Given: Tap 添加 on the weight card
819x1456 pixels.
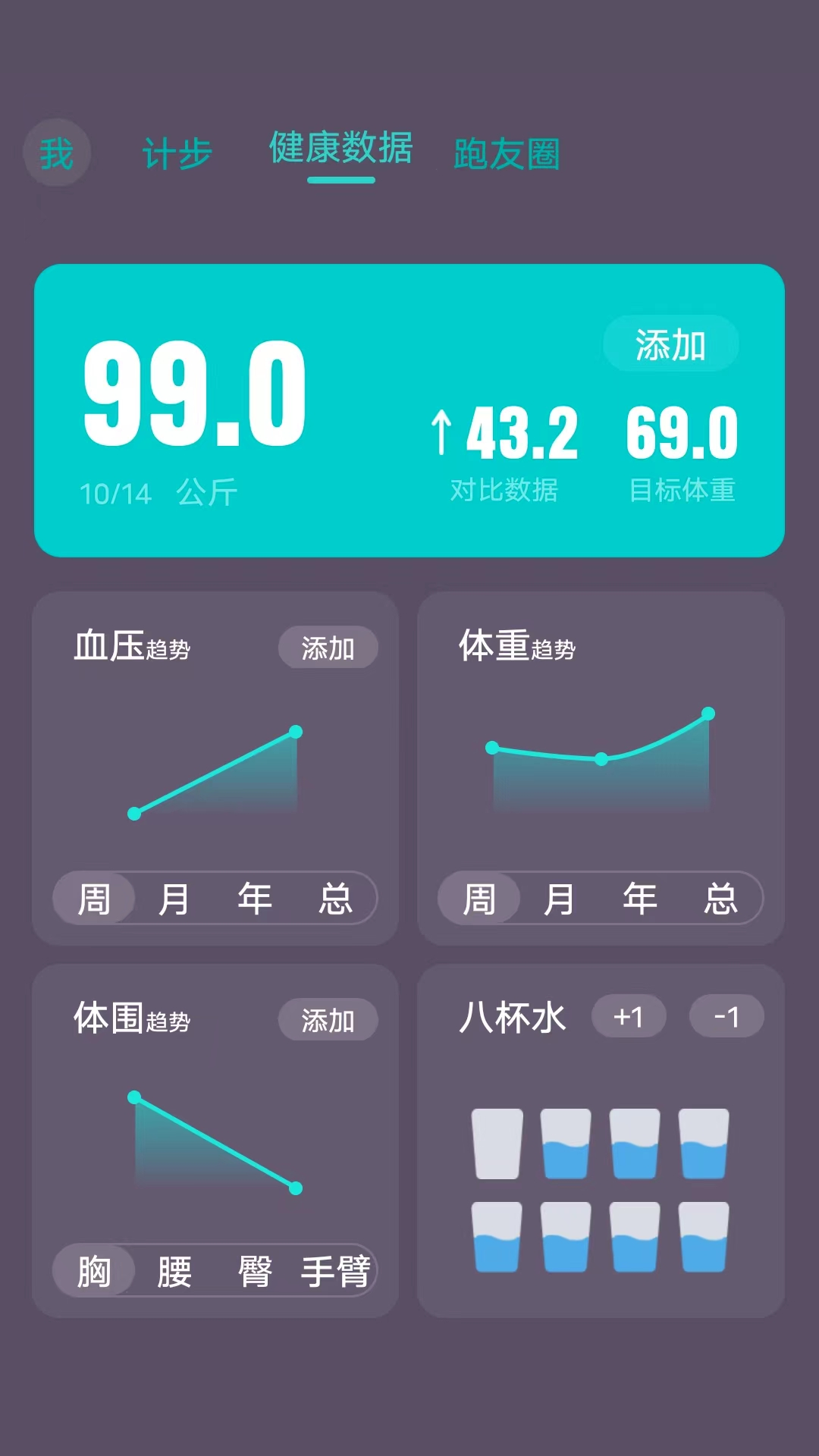Looking at the screenshot, I should point(670,344).
